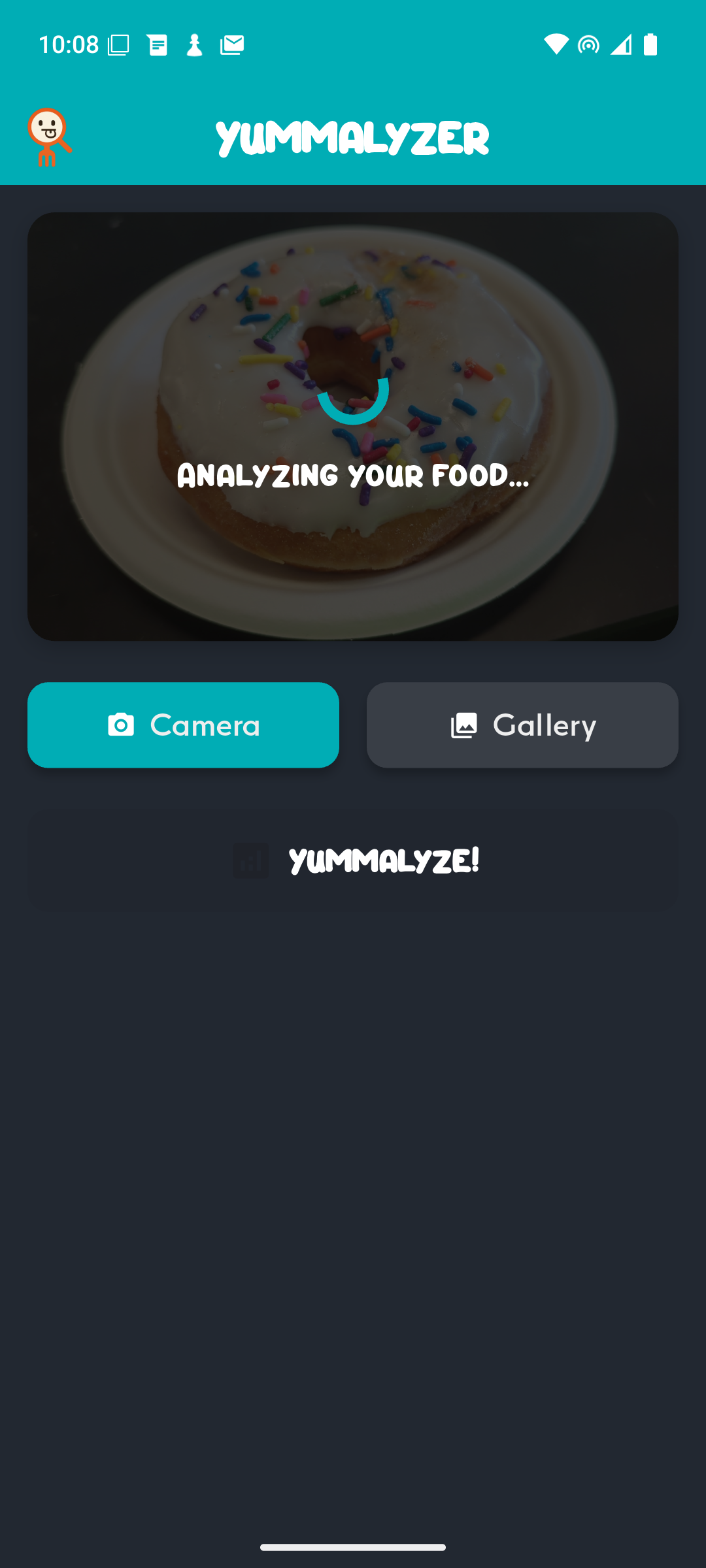Click the loading spinner over the donut
706x1568 pixels.
(x=353, y=405)
